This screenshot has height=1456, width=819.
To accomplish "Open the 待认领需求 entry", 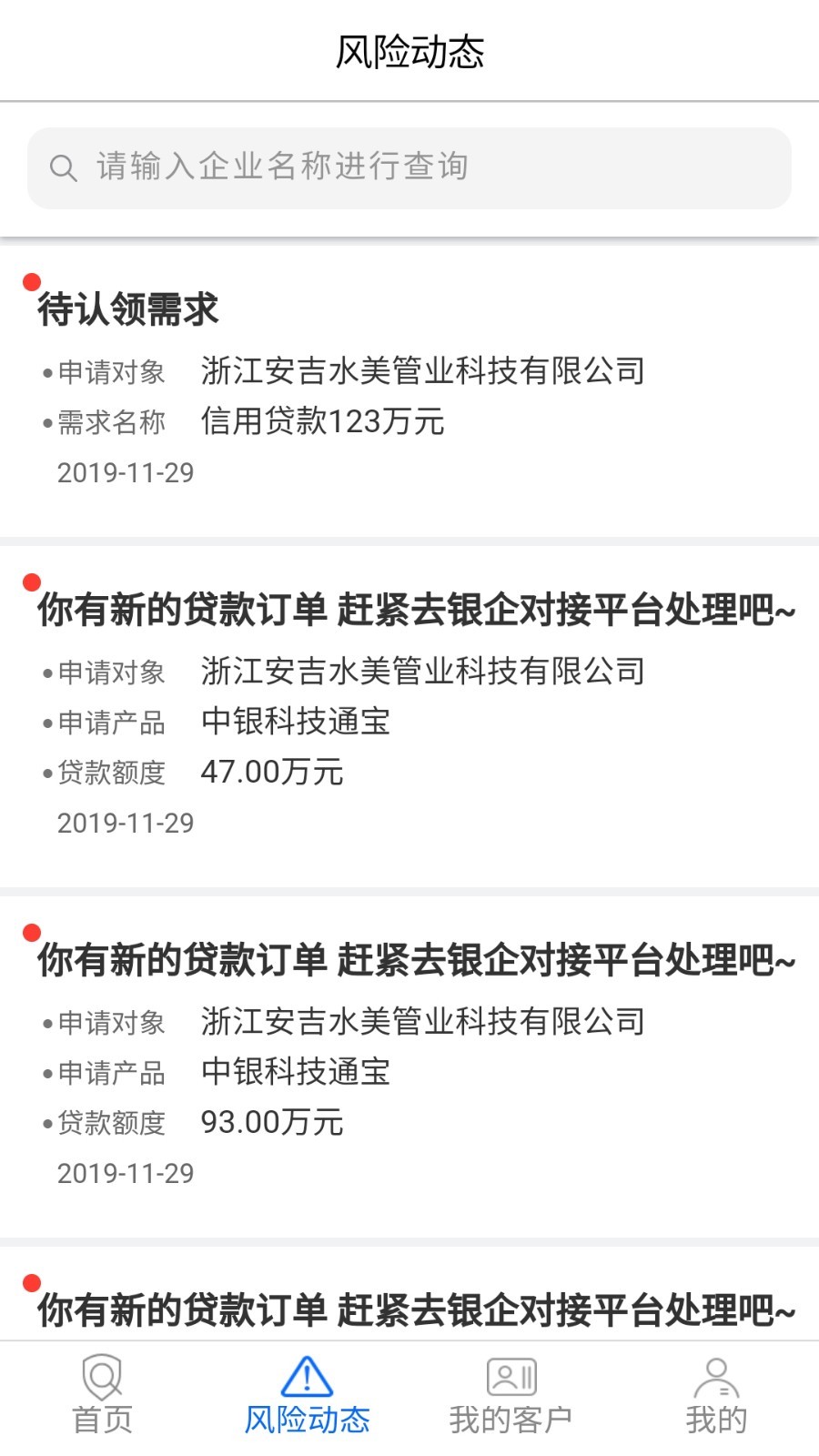I will tap(127, 309).
